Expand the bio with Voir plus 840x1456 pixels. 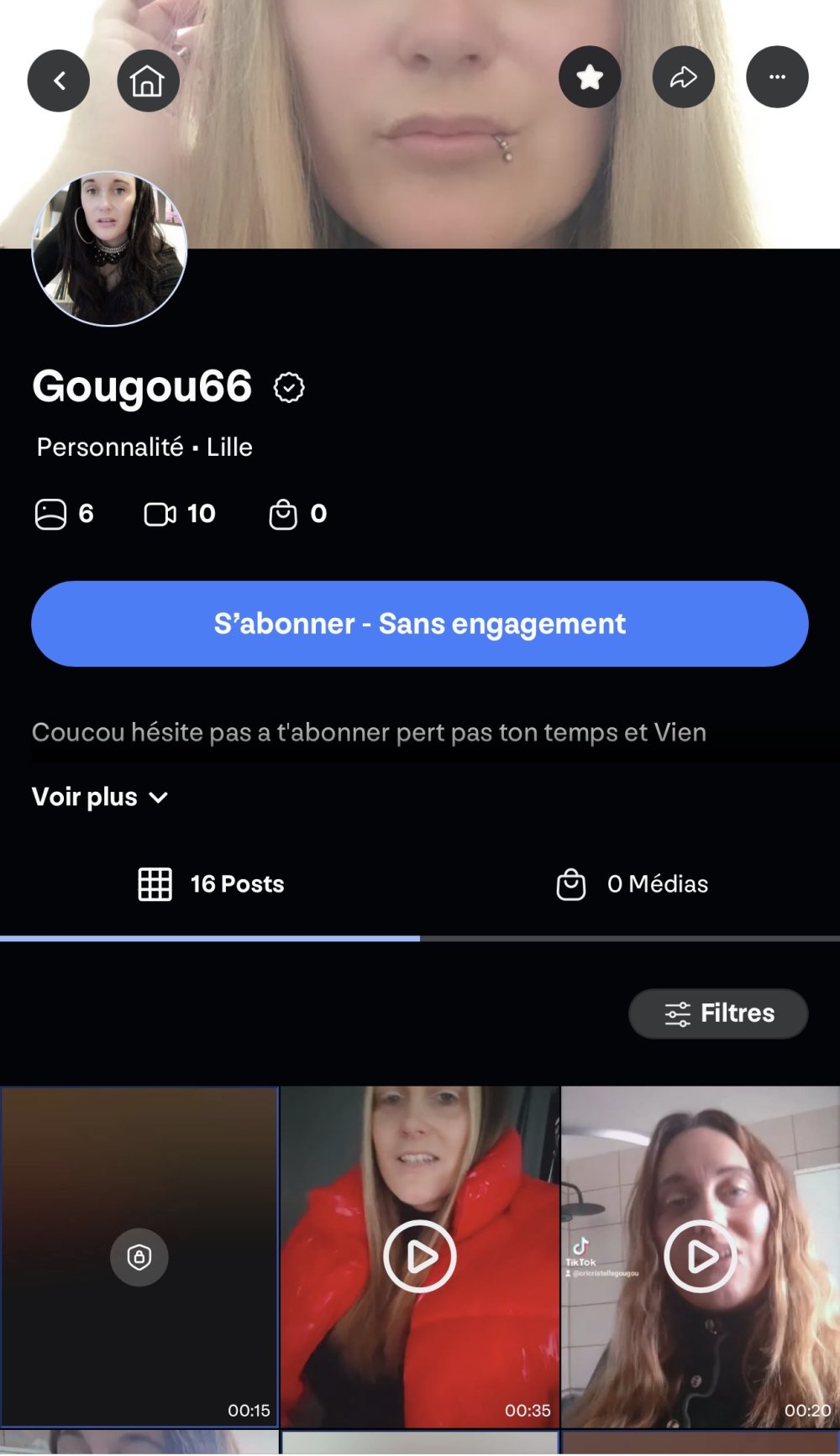(x=100, y=797)
